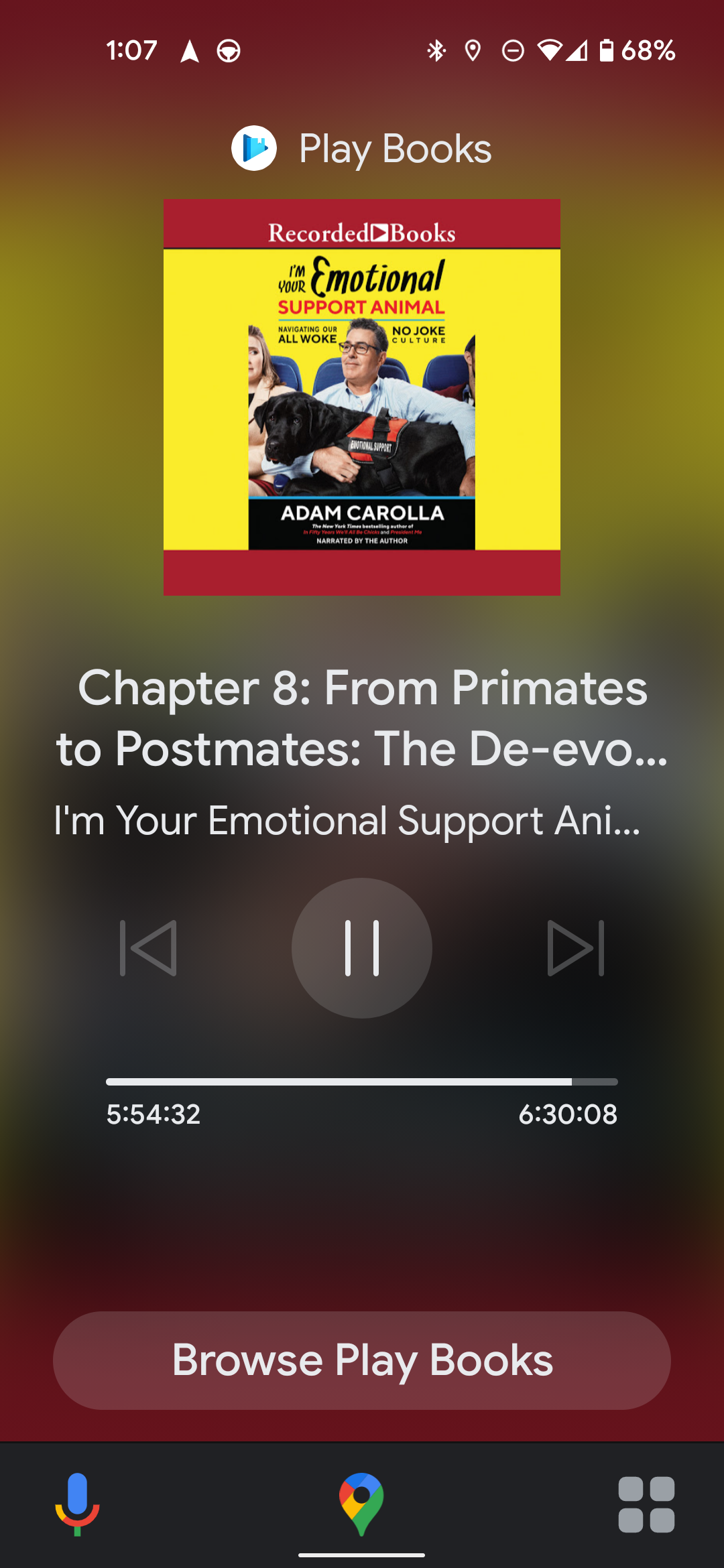The image size is (724, 1568).
Task: Skip to the previous chapter
Action: 149,948
